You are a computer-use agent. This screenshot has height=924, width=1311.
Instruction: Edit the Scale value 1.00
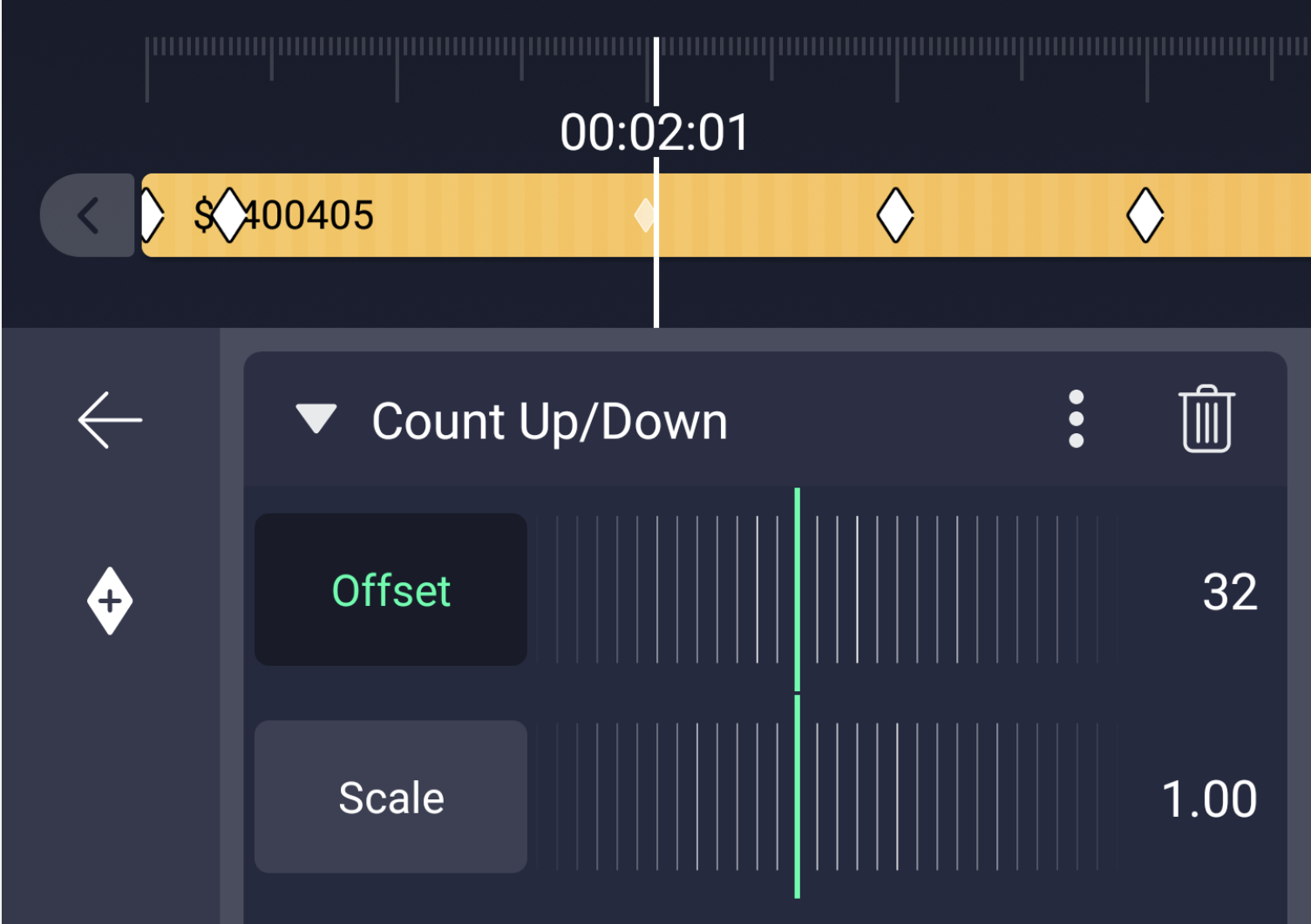pyautogui.click(x=1209, y=798)
